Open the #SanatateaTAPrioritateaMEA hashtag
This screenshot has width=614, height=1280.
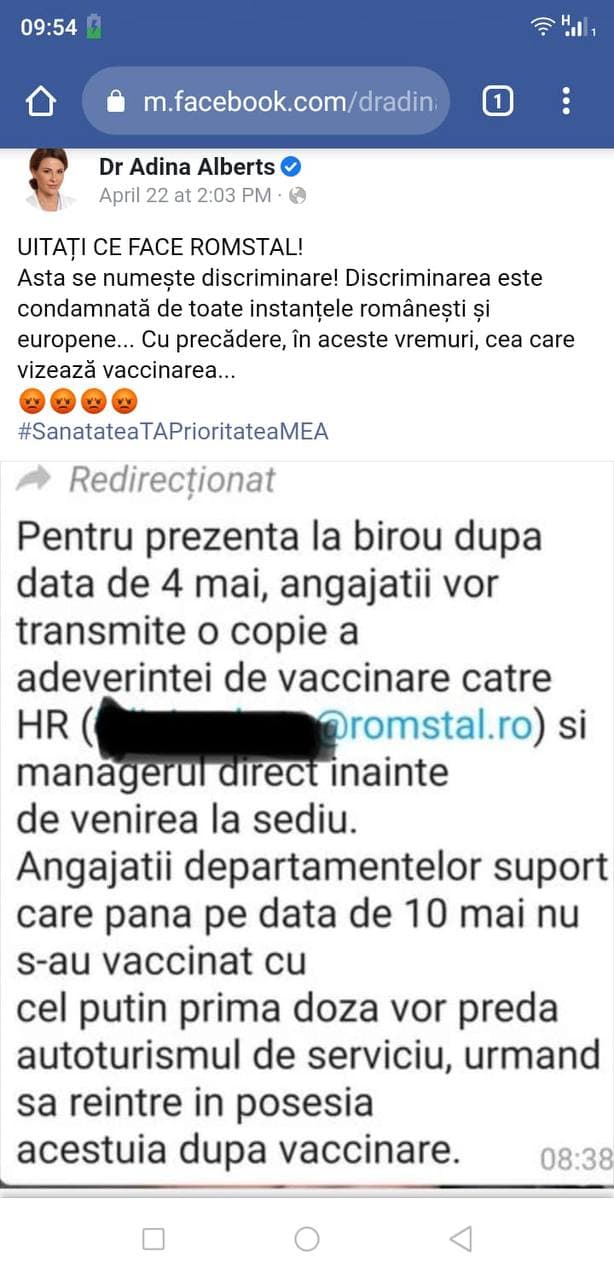point(173,432)
